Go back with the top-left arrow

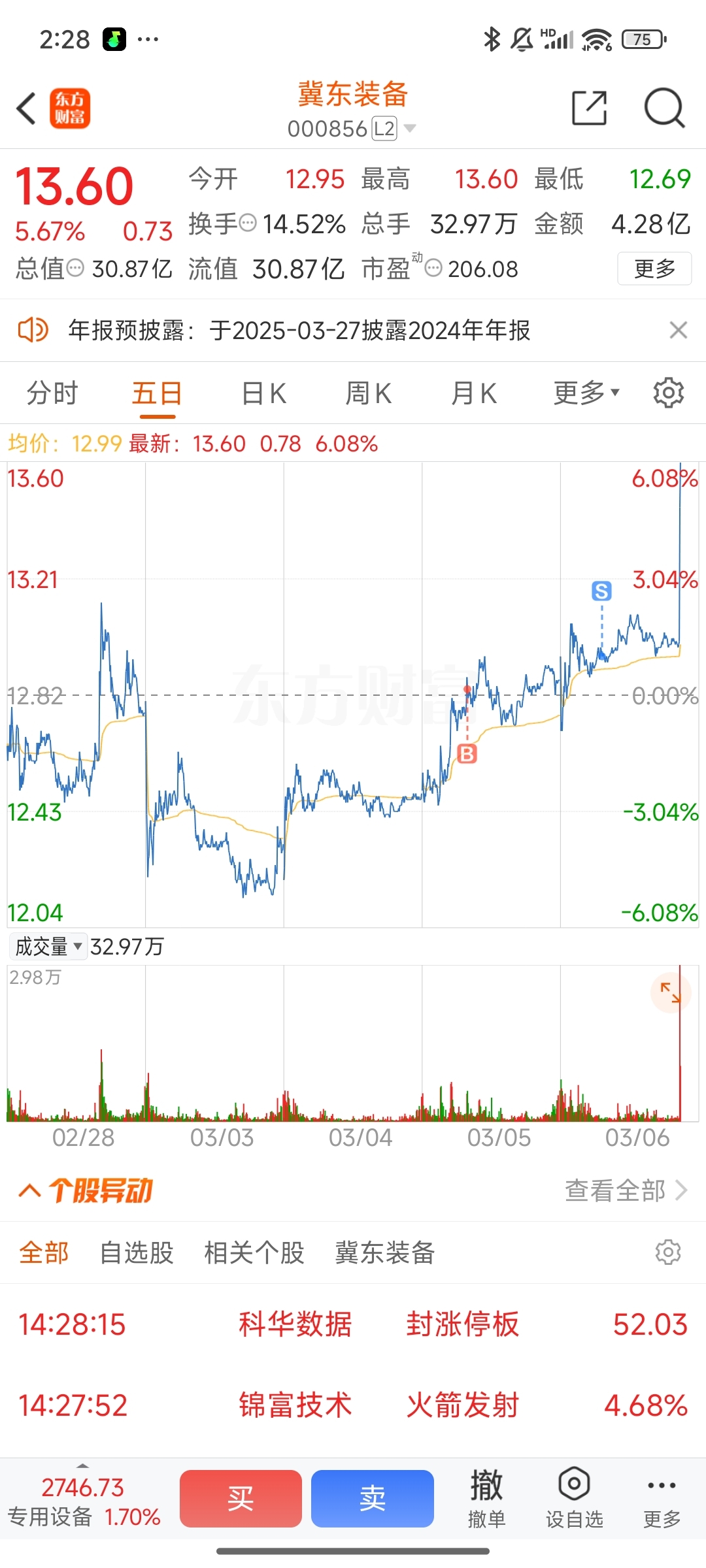coord(26,108)
